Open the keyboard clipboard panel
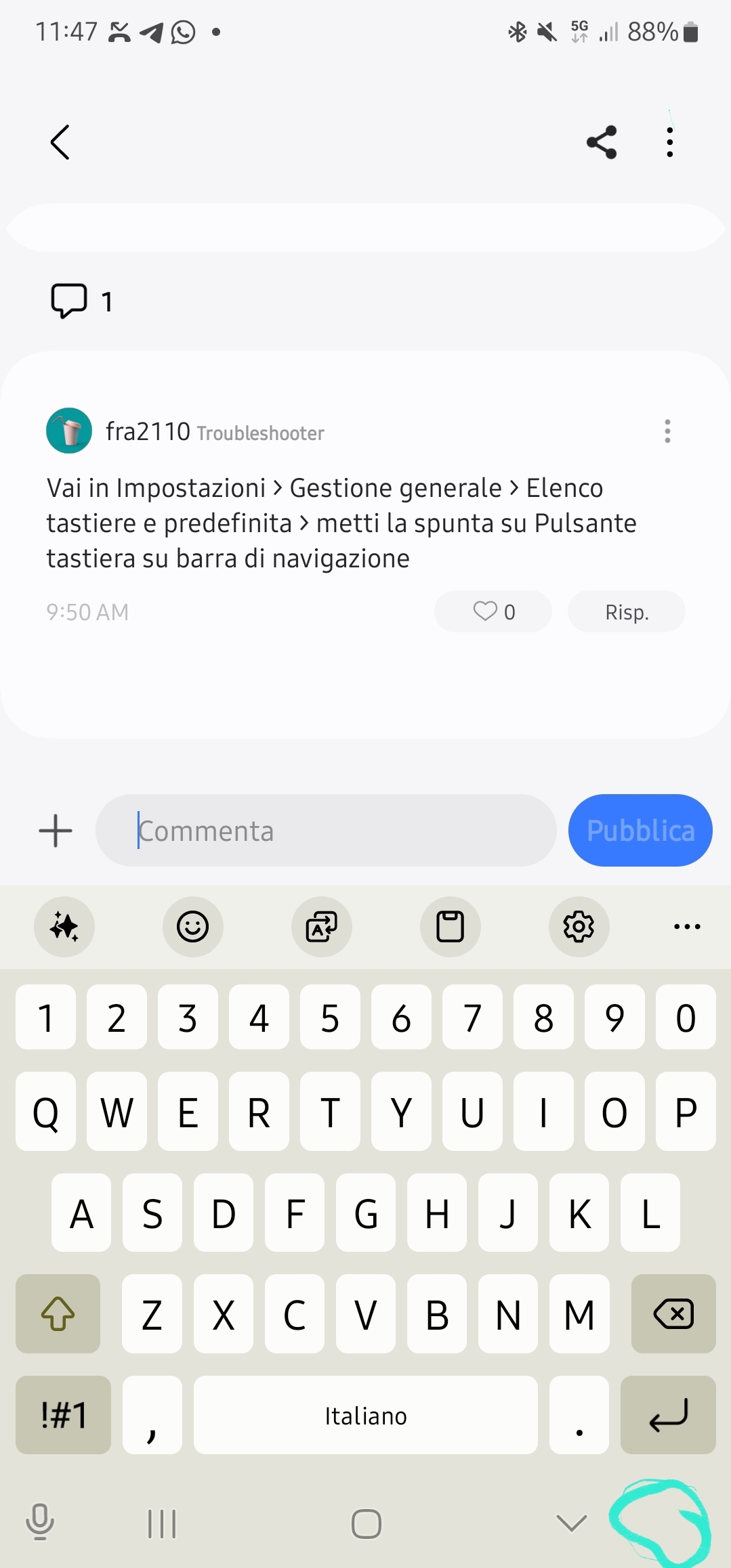 click(x=451, y=928)
